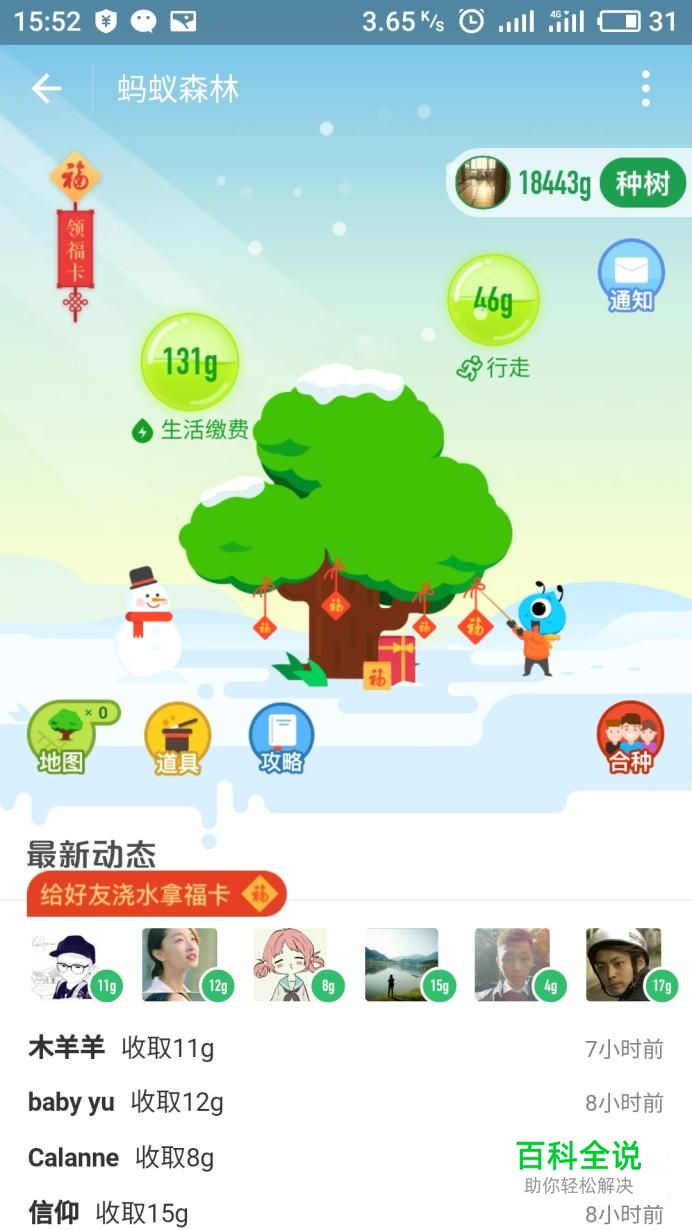Open friend avatar with 8g badge
The width and height of the screenshot is (692, 1230).
point(290,965)
